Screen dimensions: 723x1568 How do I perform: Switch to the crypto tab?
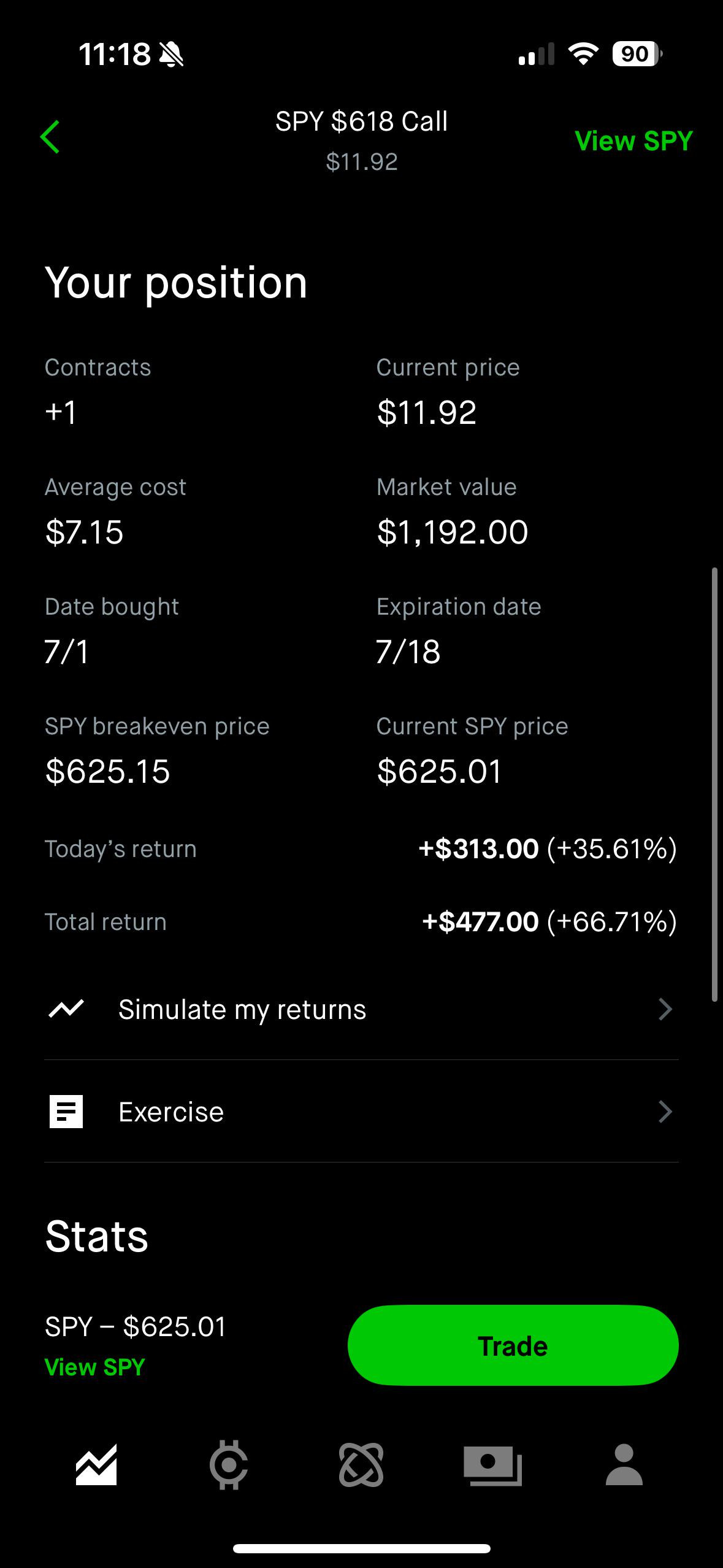click(229, 1465)
